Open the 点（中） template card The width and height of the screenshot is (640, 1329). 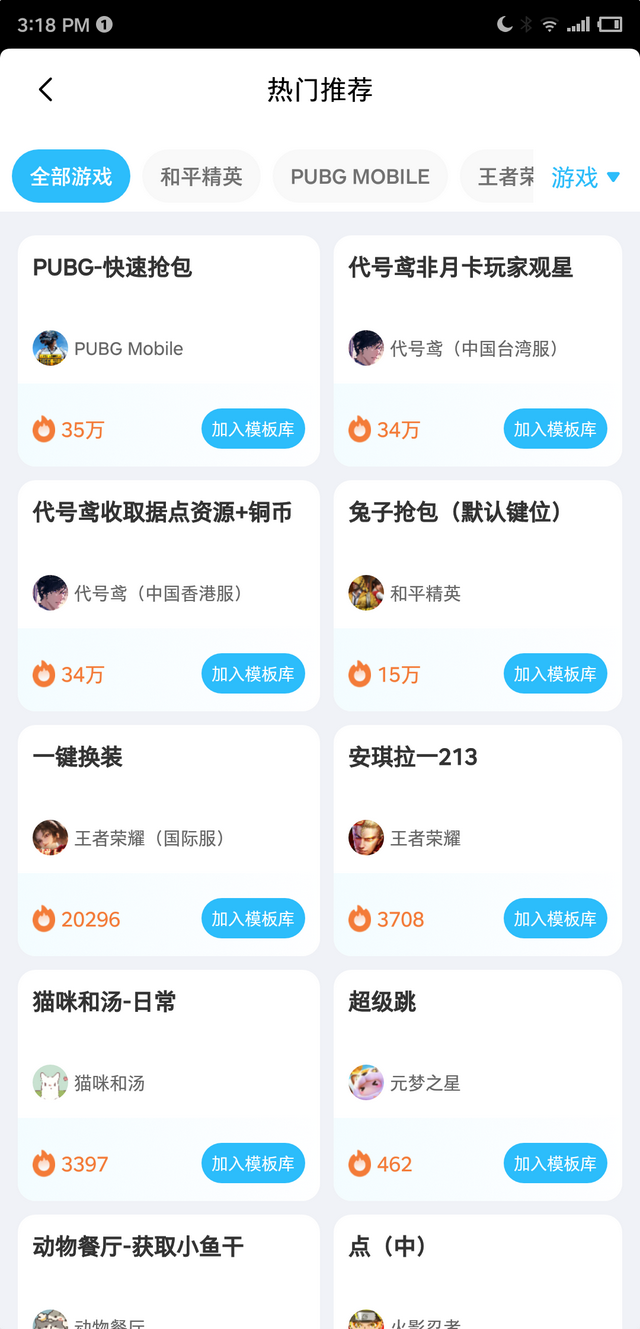point(478,1272)
